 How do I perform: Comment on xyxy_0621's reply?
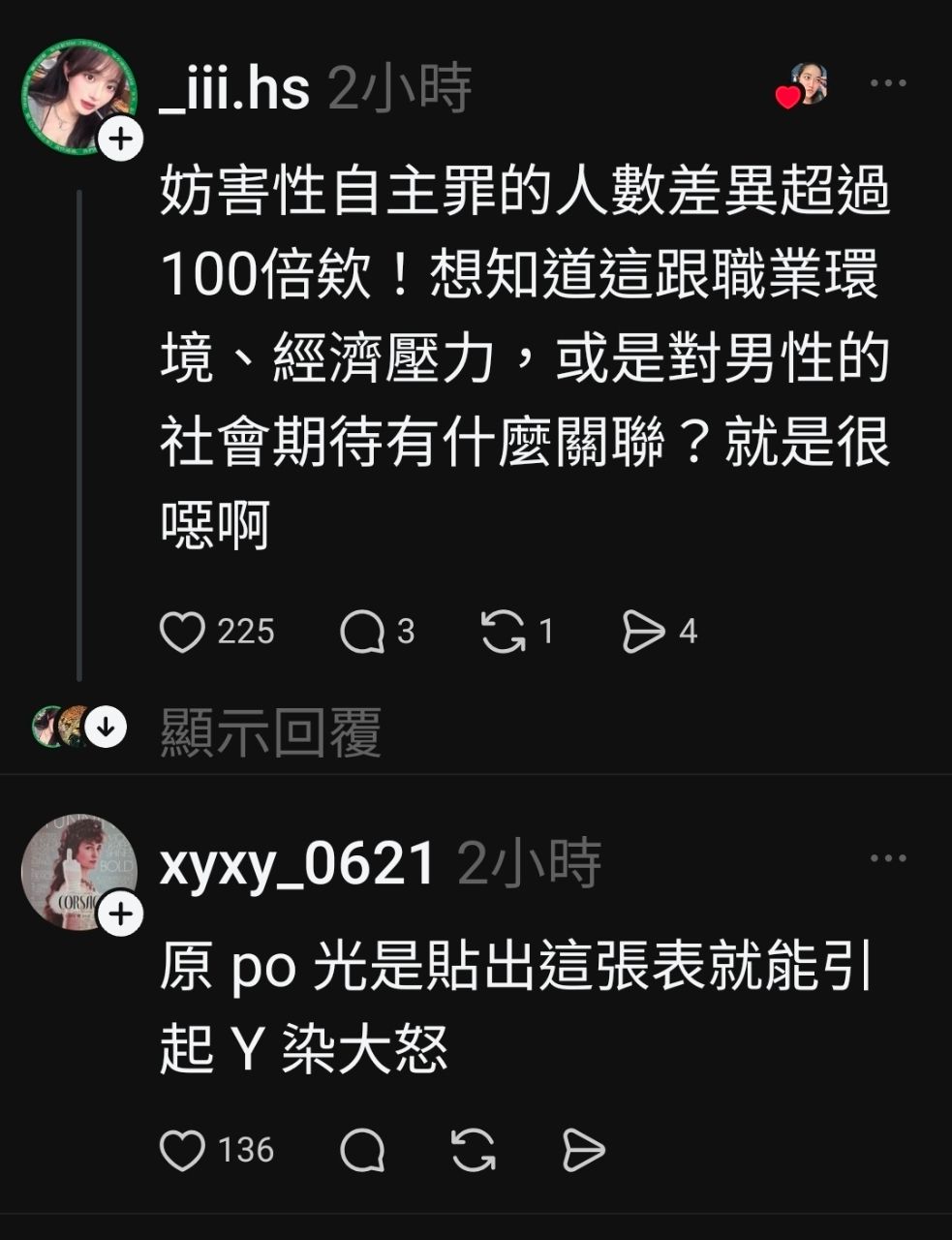coord(362,1151)
